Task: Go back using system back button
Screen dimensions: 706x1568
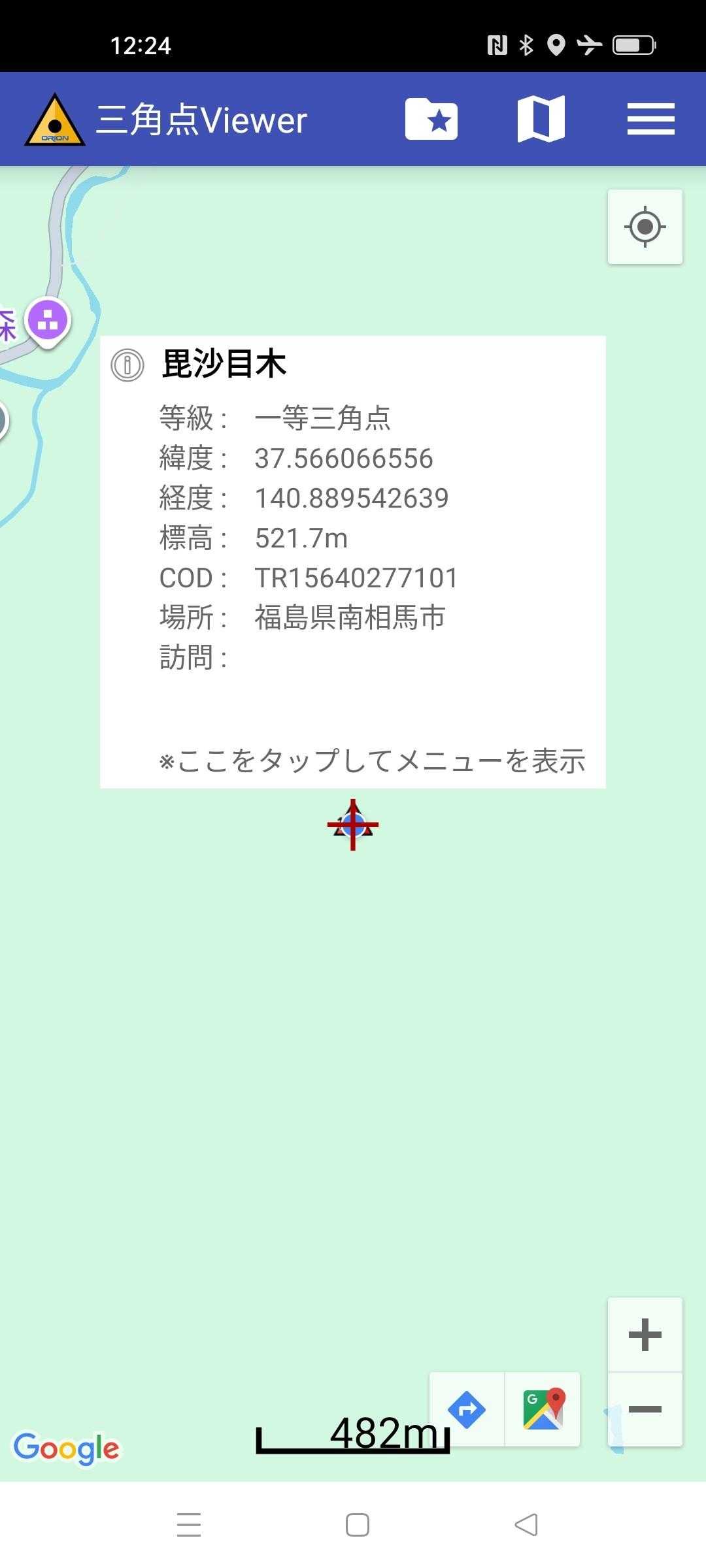Action: (526, 1525)
